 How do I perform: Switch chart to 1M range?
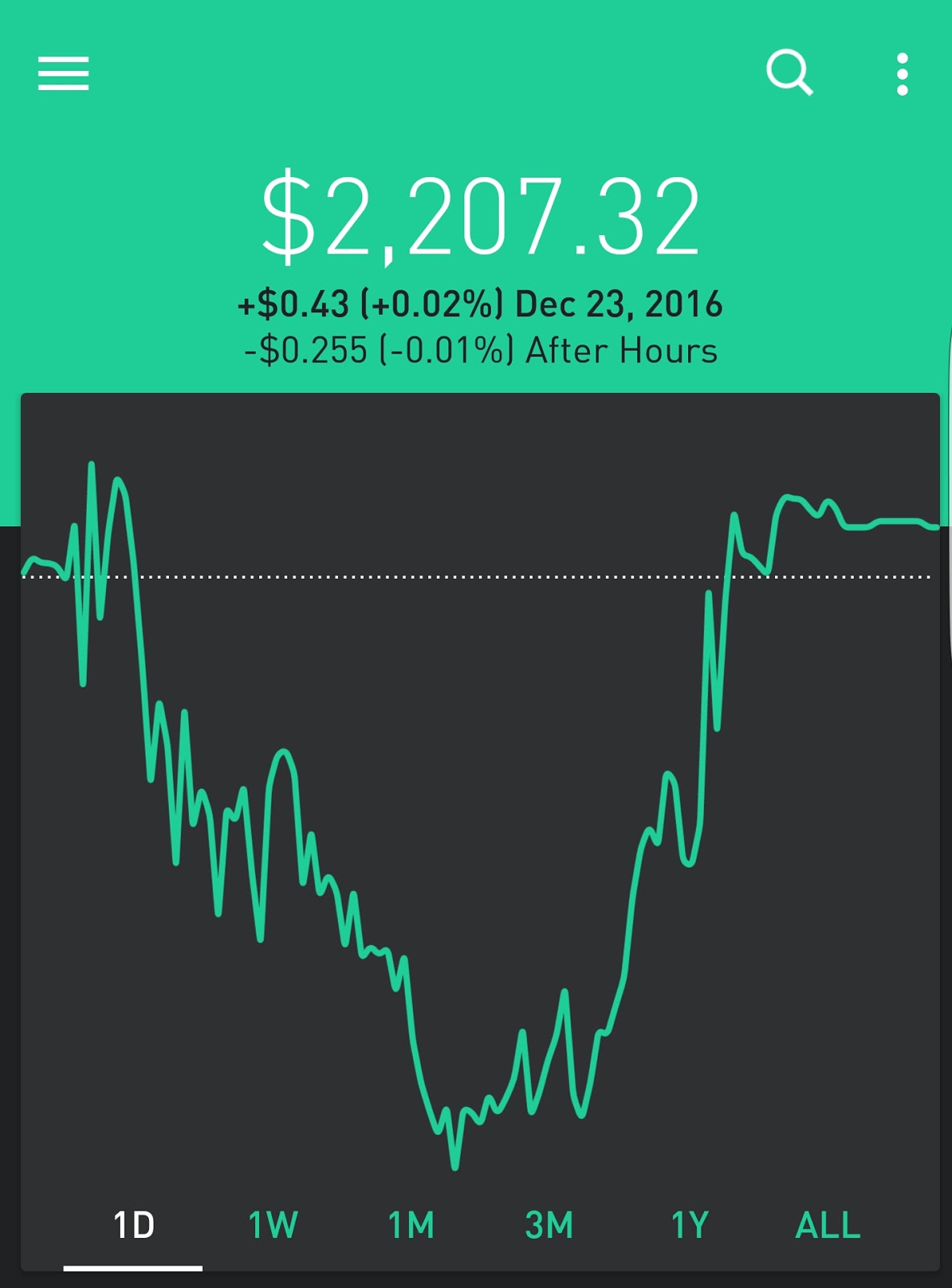coord(411,1225)
